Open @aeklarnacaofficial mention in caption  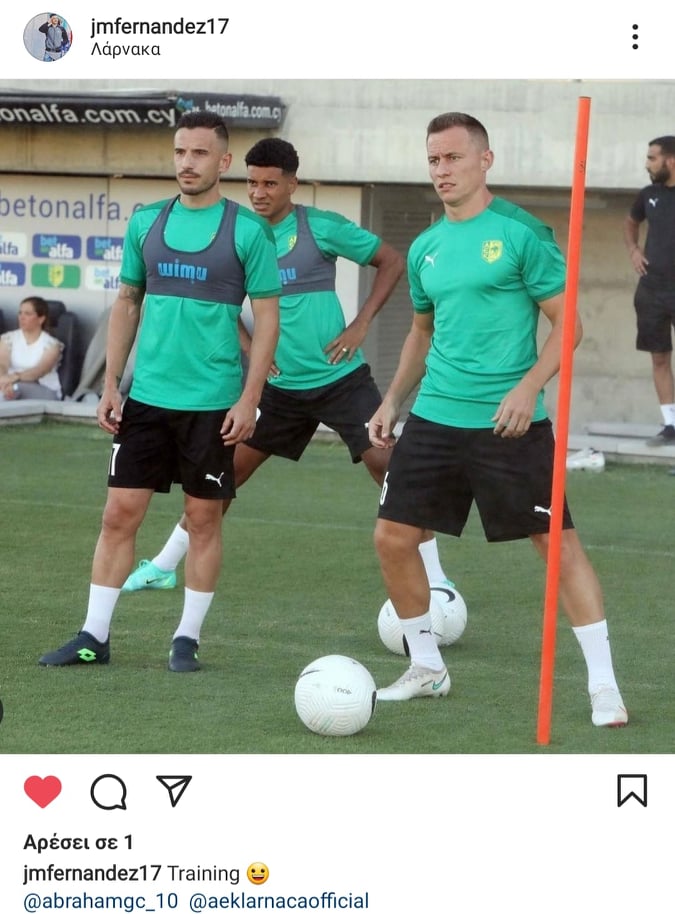(278, 900)
